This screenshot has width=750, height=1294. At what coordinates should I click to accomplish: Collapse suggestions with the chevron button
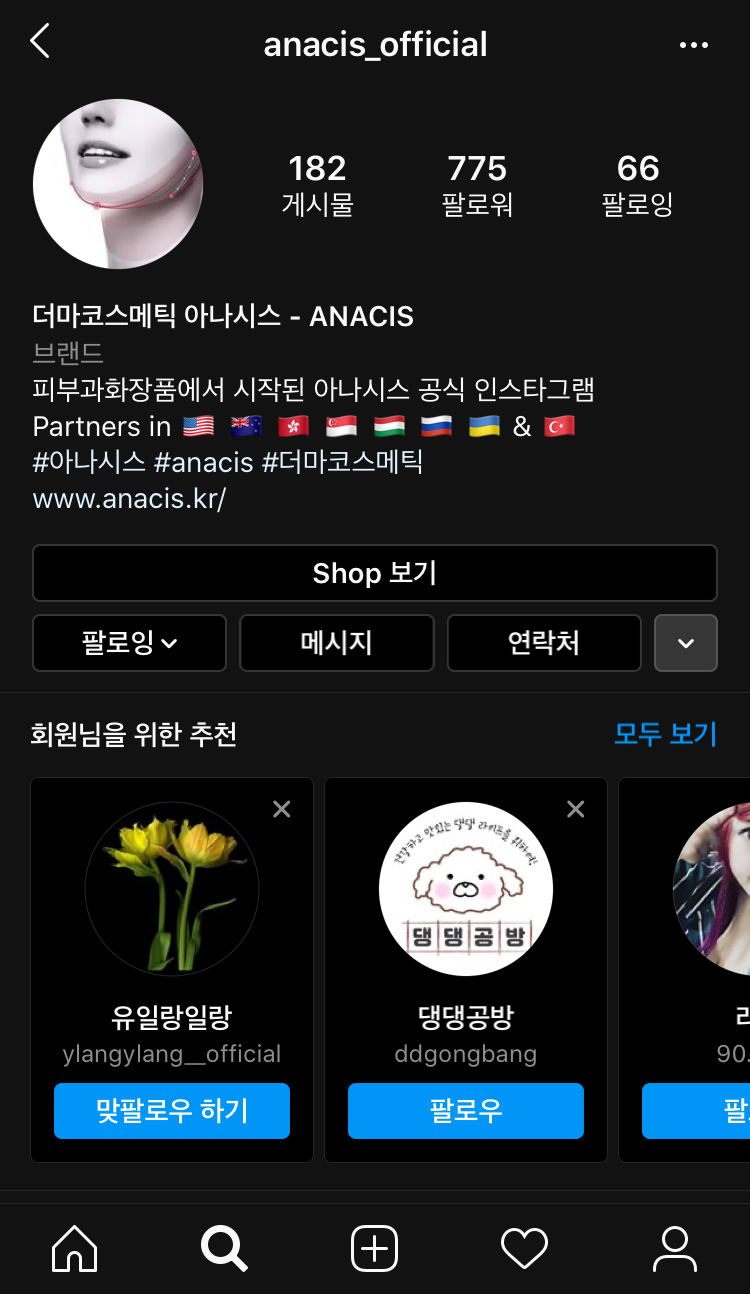pyautogui.click(x=686, y=643)
